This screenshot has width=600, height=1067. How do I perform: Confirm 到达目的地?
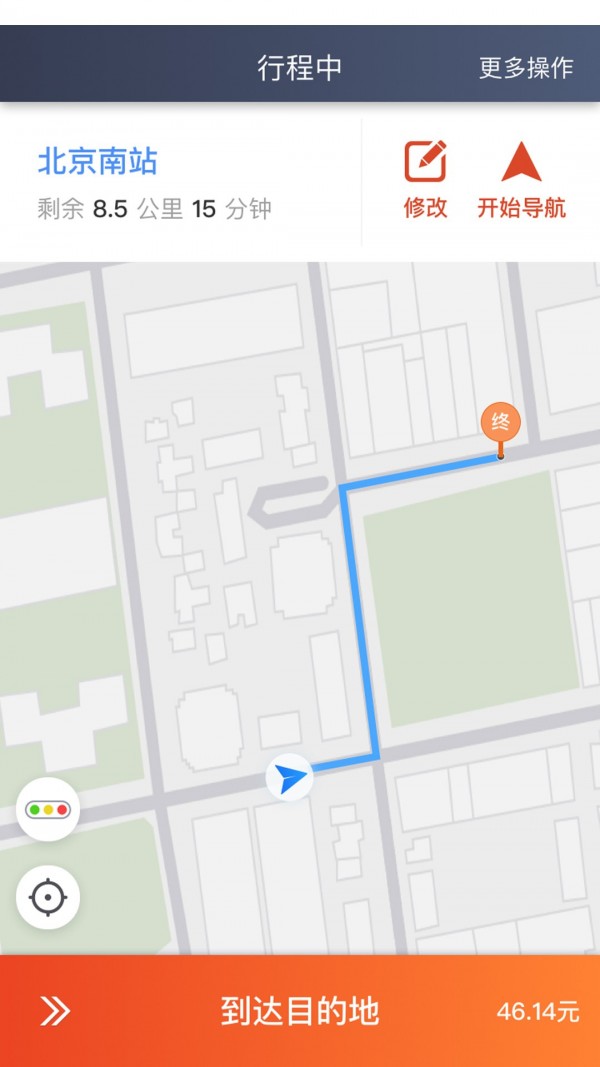pyautogui.click(x=300, y=1011)
